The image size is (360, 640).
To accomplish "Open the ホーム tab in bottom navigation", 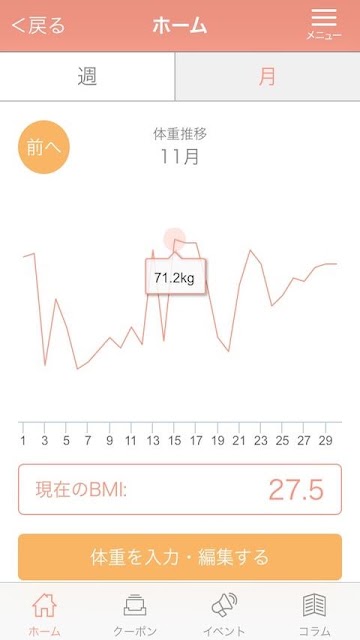I will pos(44,614).
